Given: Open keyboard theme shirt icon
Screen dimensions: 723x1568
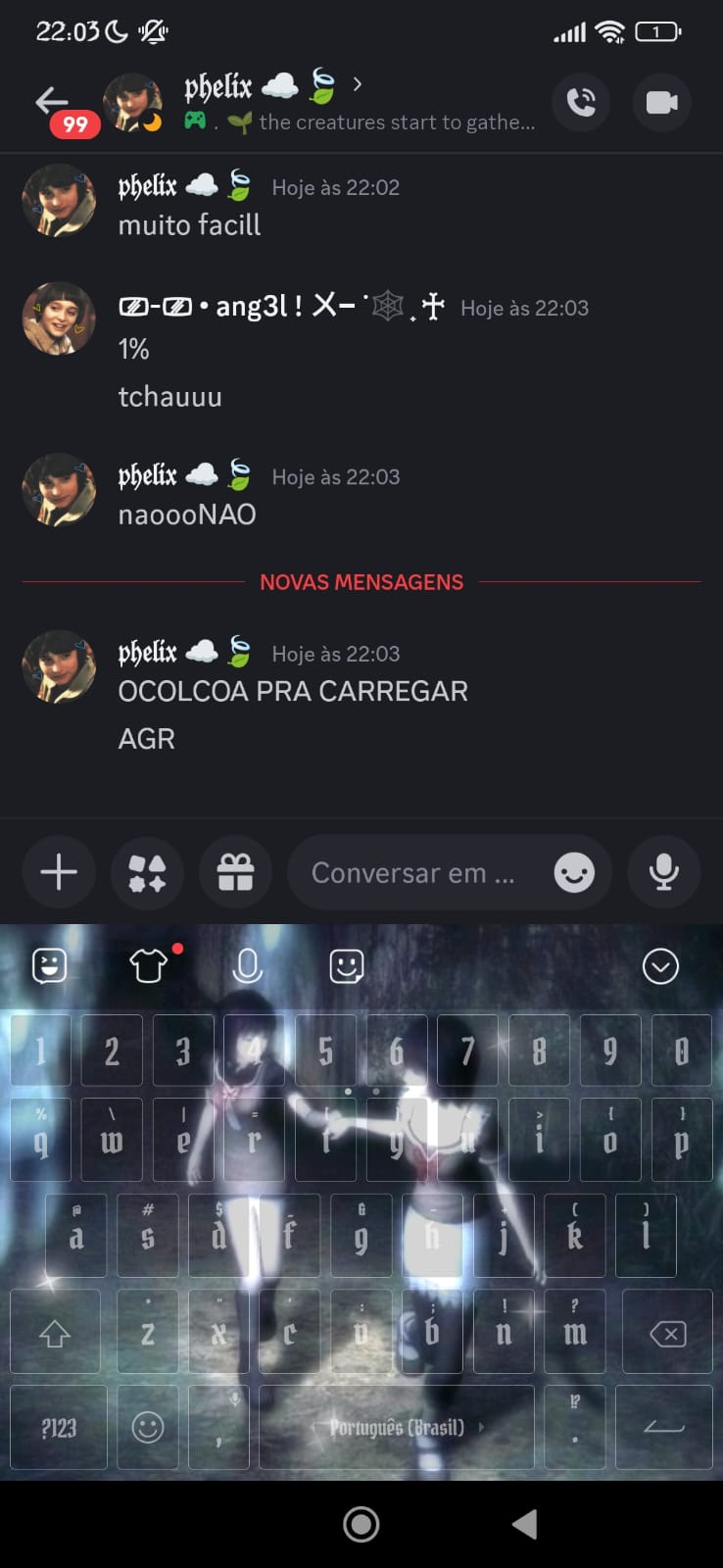Looking at the screenshot, I should (149, 966).
